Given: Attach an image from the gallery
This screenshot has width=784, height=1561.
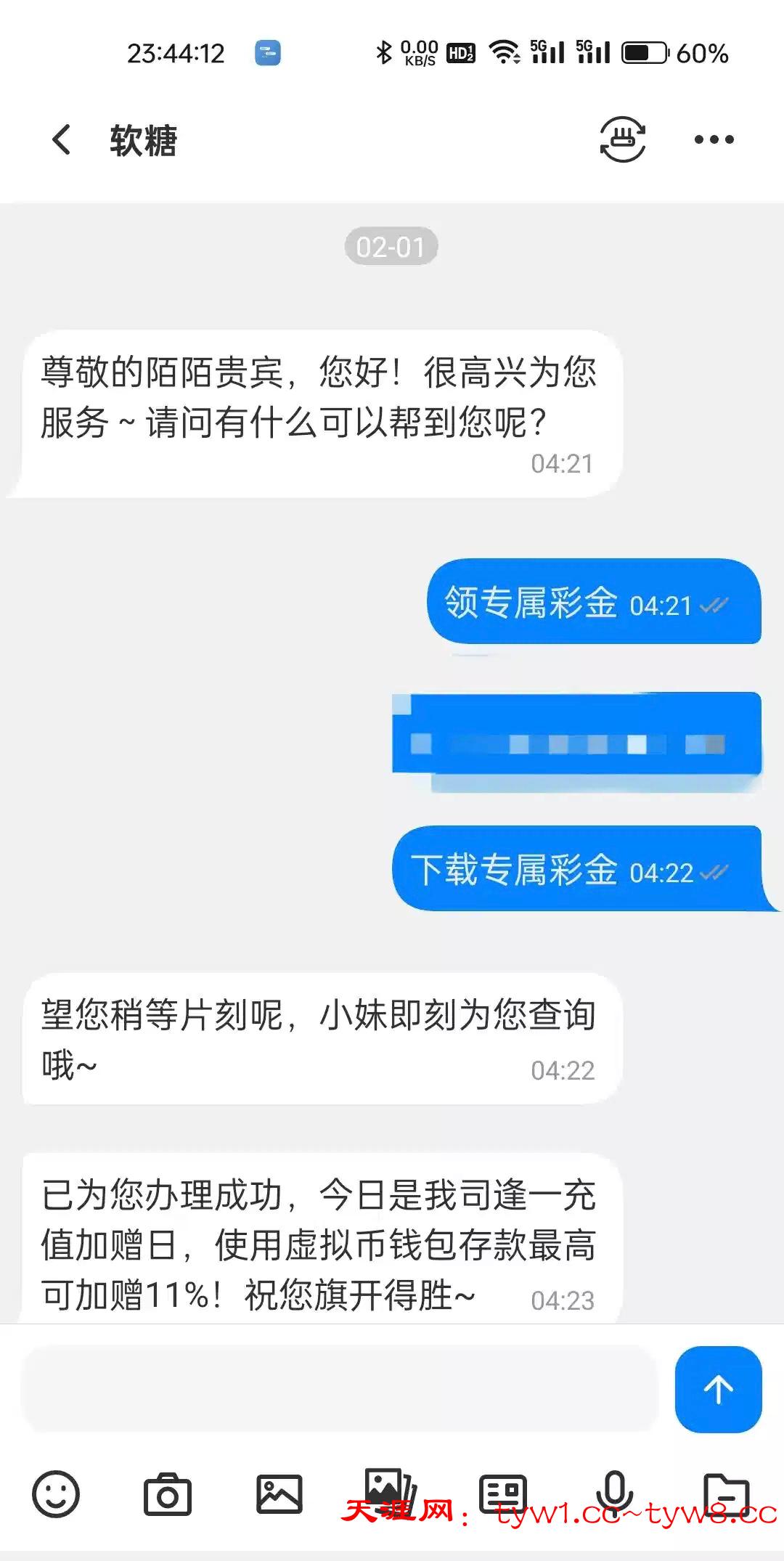Looking at the screenshot, I should (x=279, y=1494).
